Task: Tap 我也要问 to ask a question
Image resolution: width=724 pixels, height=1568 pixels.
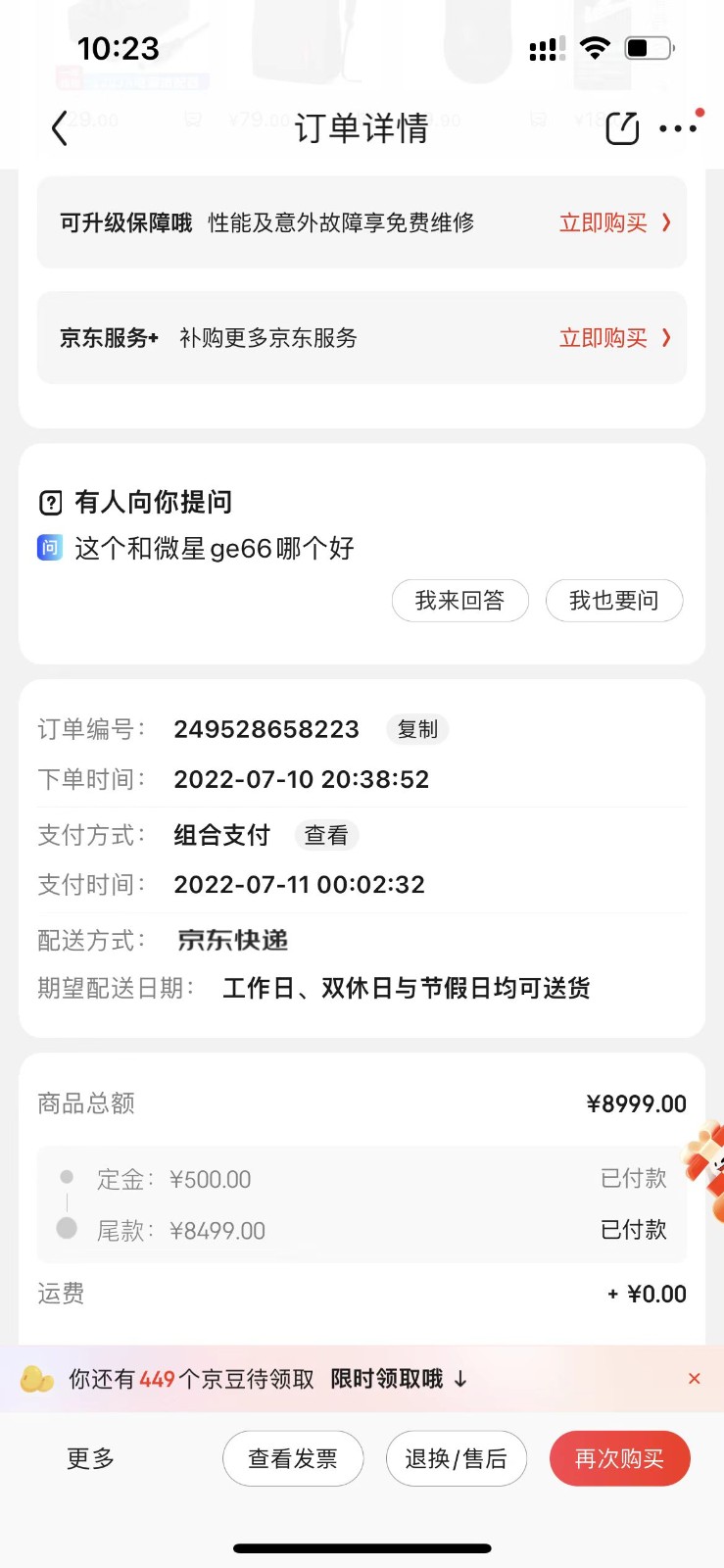Action: 613,601
